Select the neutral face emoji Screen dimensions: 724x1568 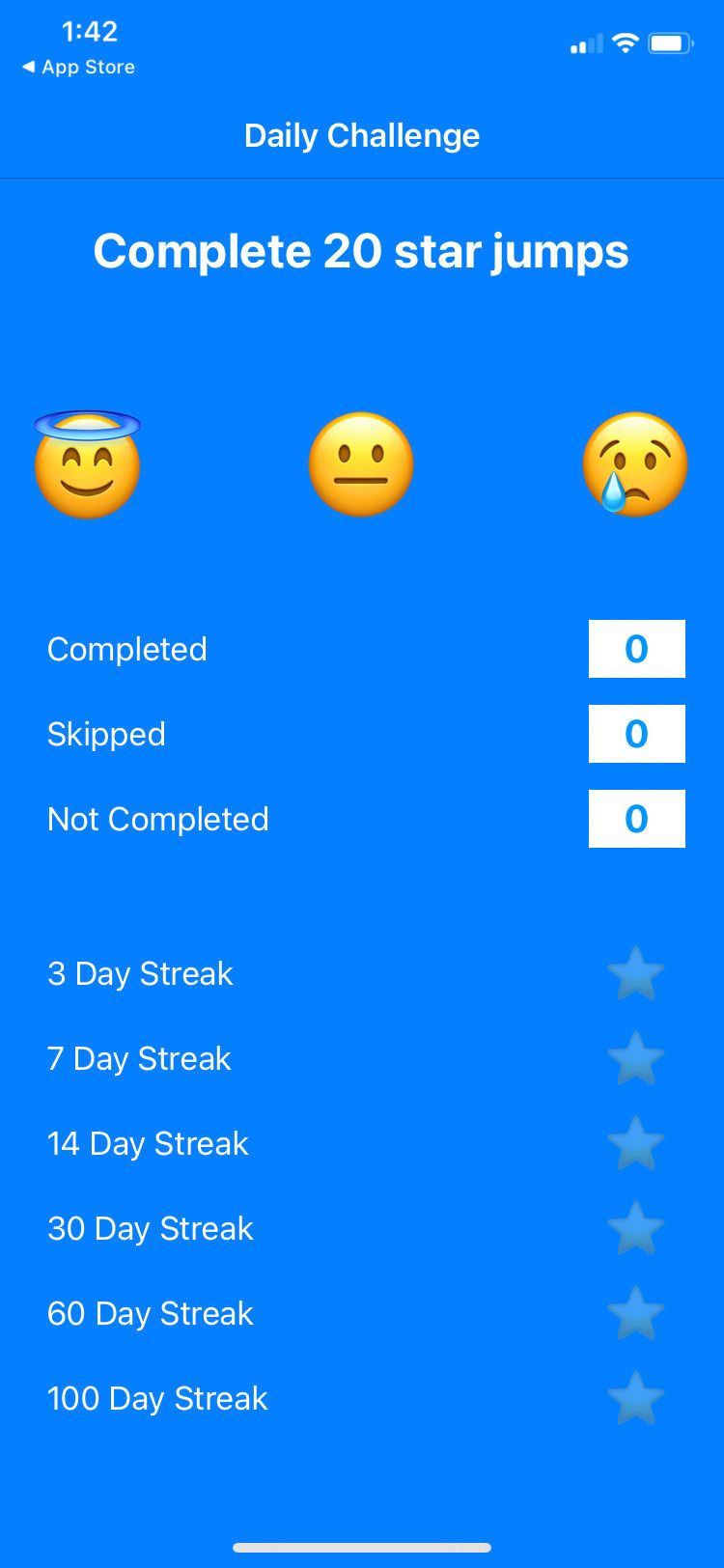pos(361,464)
